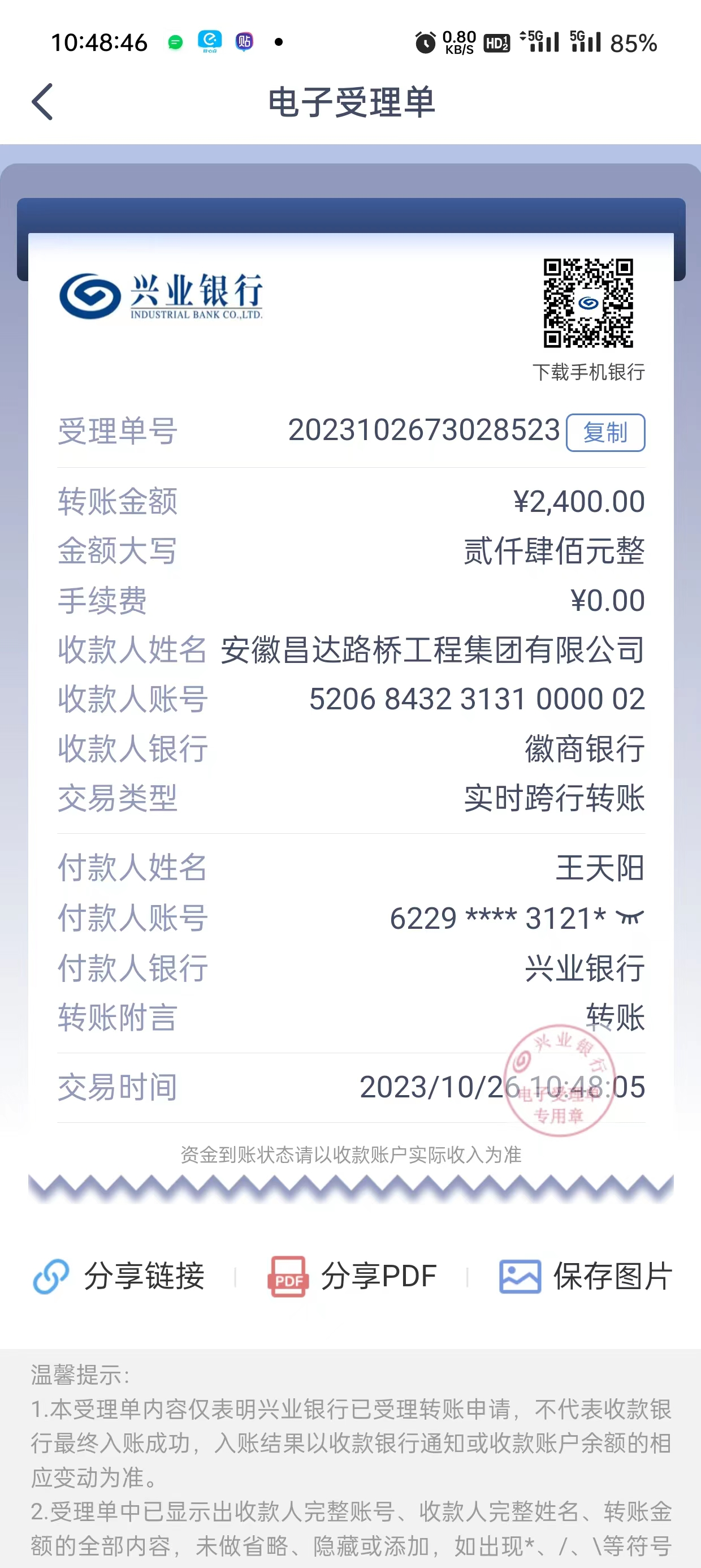The height and width of the screenshot is (1568, 701).
Task: Reveal the hidden 付款人账号 digits
Action: click(630, 917)
